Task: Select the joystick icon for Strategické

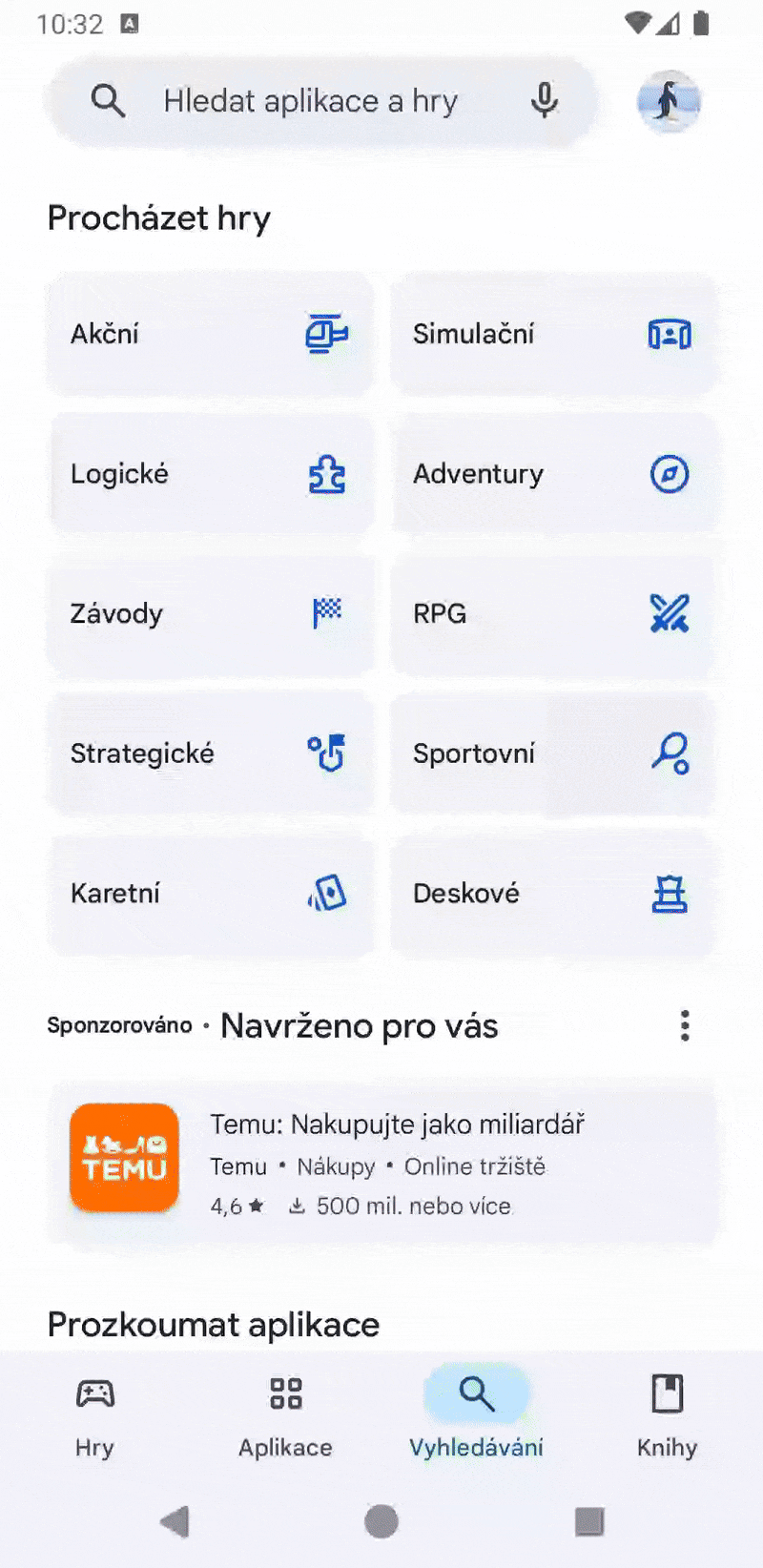Action: pyautogui.click(x=325, y=753)
